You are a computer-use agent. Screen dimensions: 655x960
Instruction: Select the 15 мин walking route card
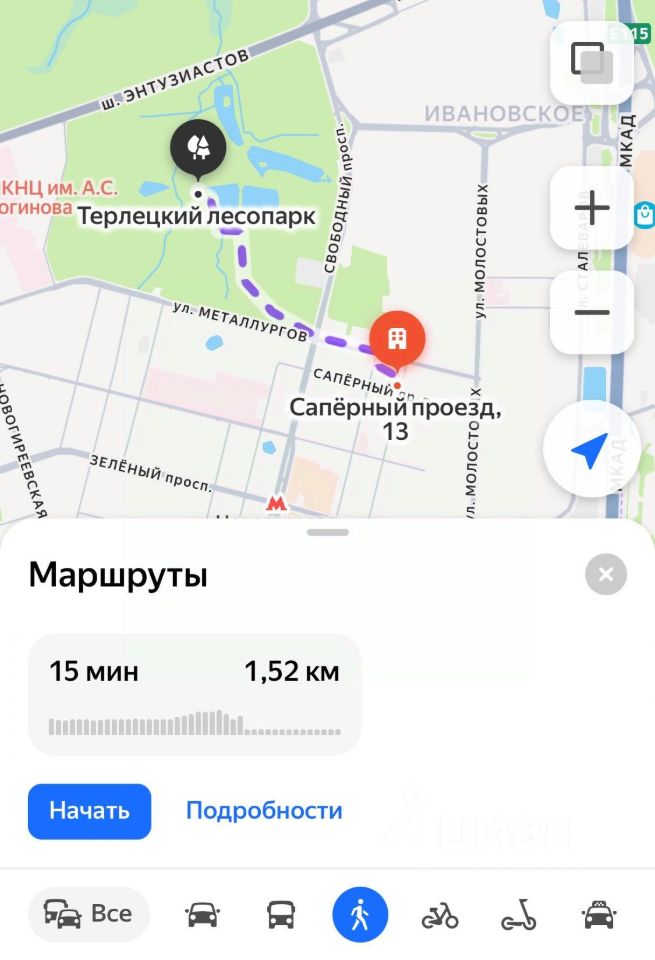pyautogui.click(x=194, y=694)
